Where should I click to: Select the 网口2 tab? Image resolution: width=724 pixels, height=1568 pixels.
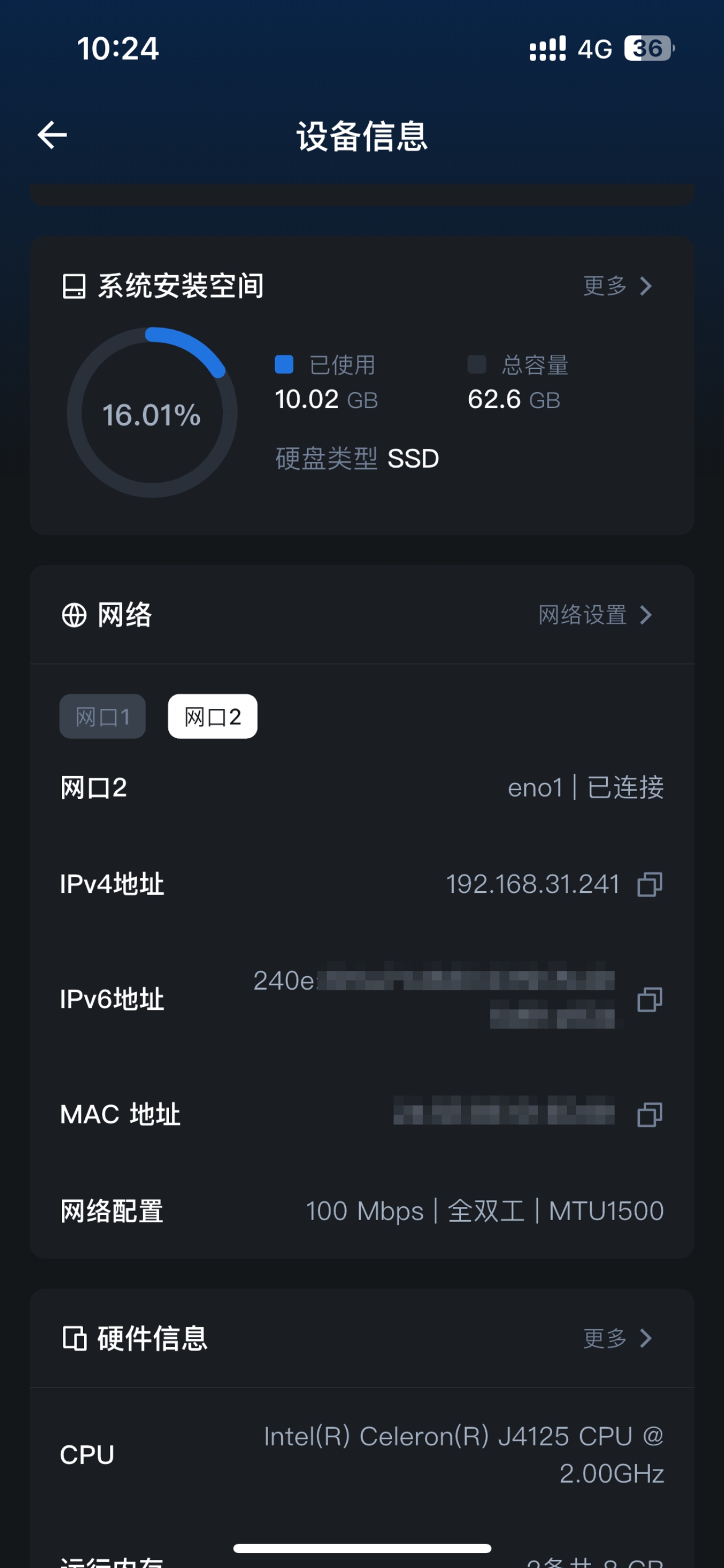tap(213, 716)
